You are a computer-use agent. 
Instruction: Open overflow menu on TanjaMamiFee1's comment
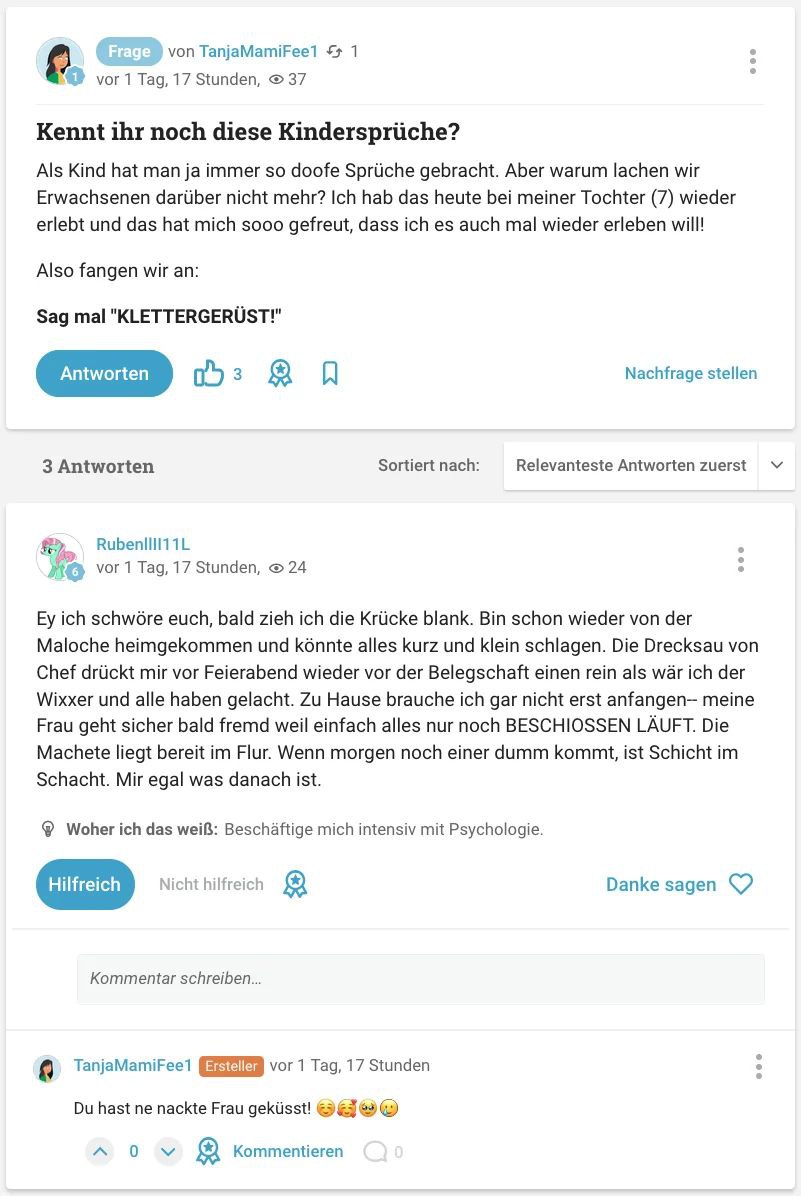point(758,1066)
